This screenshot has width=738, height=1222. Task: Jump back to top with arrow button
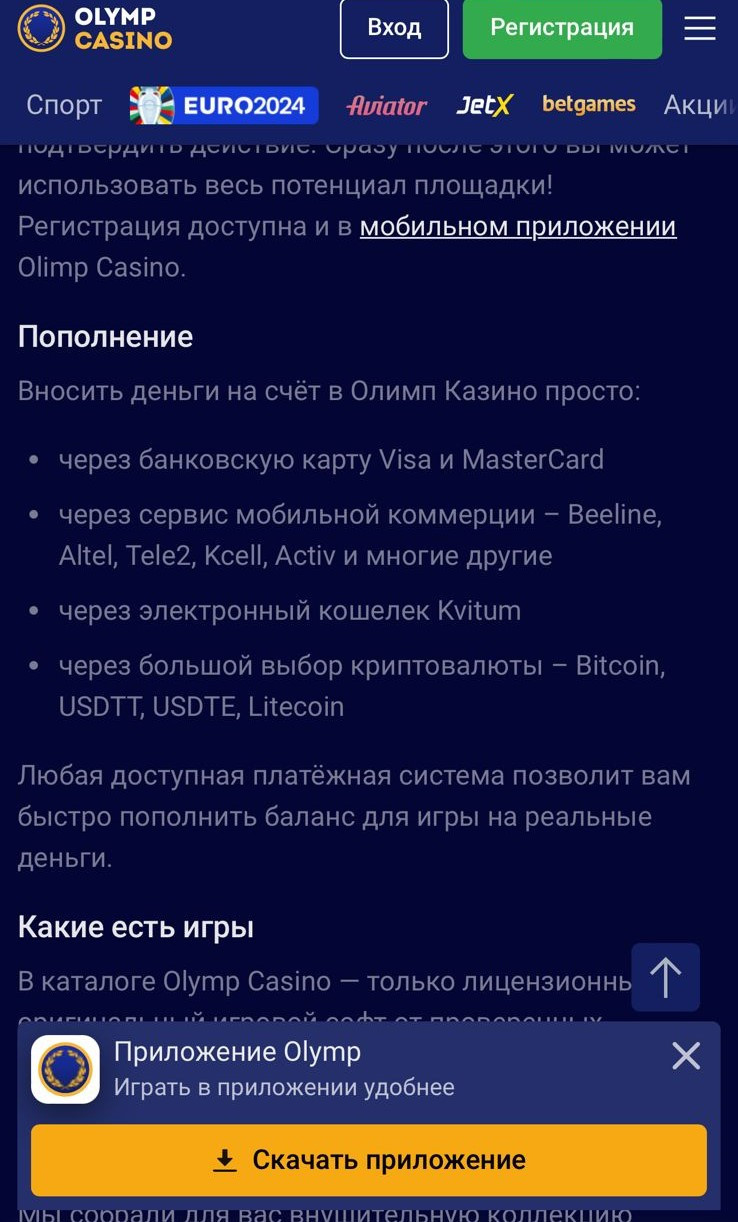point(665,977)
